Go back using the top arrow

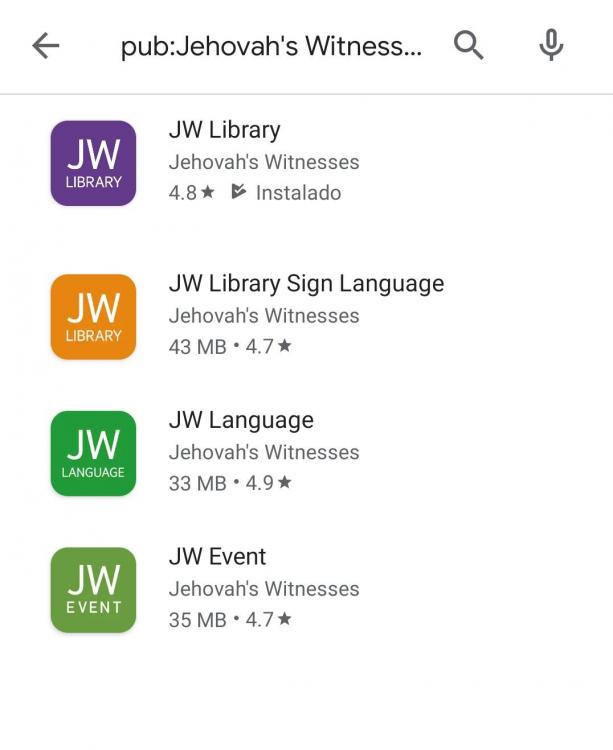[x=46, y=46]
